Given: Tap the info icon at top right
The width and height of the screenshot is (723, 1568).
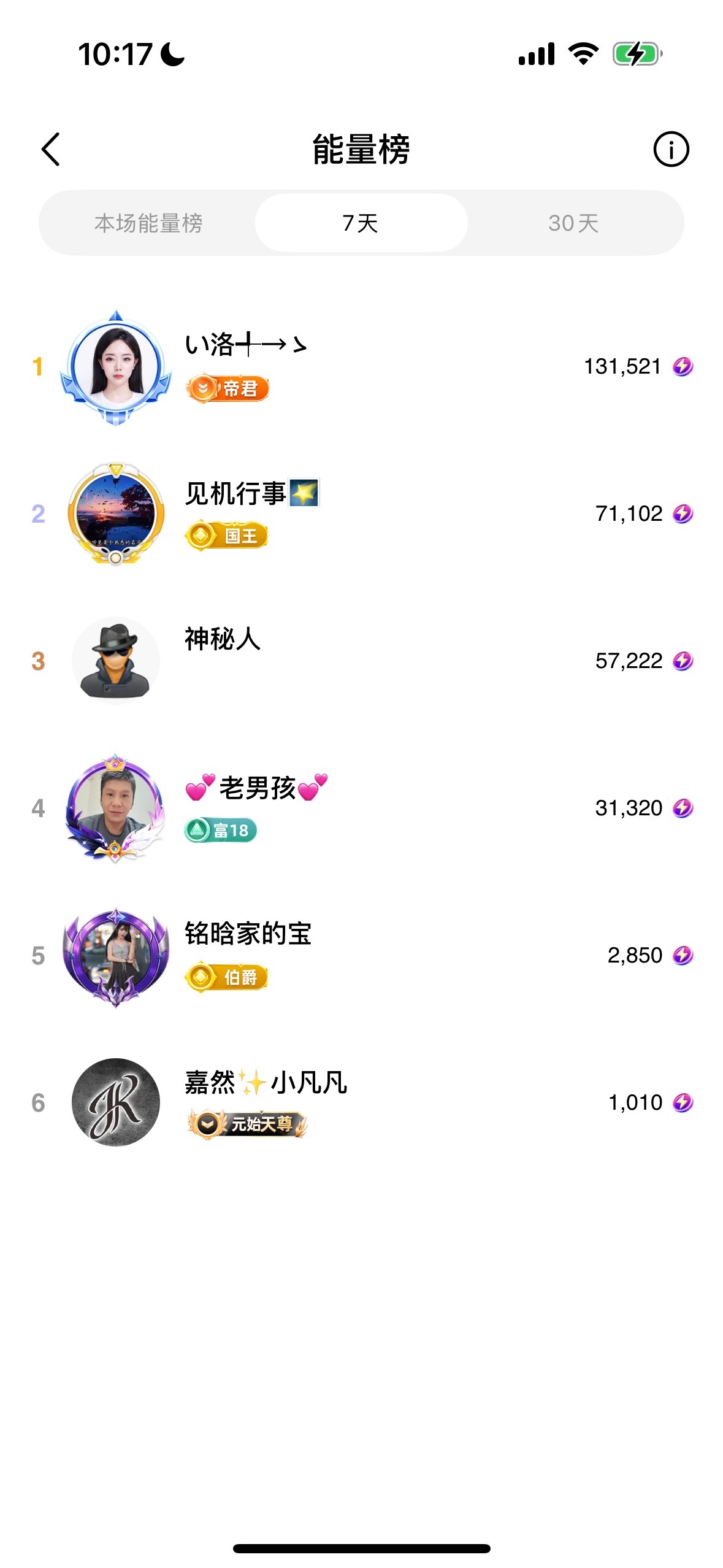Looking at the screenshot, I should click(671, 148).
